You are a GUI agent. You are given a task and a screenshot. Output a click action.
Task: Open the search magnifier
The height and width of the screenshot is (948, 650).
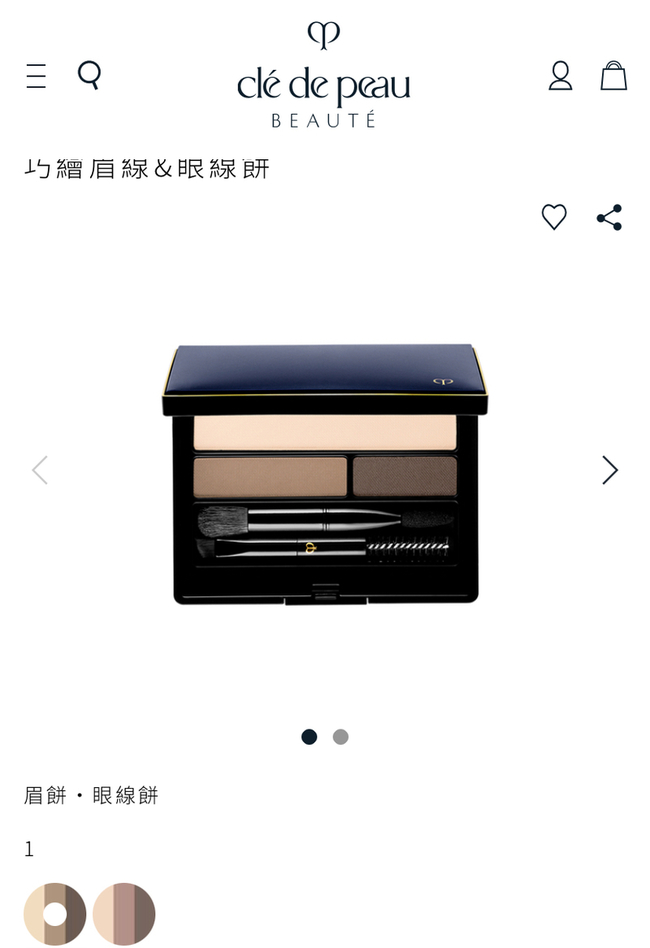click(x=89, y=75)
